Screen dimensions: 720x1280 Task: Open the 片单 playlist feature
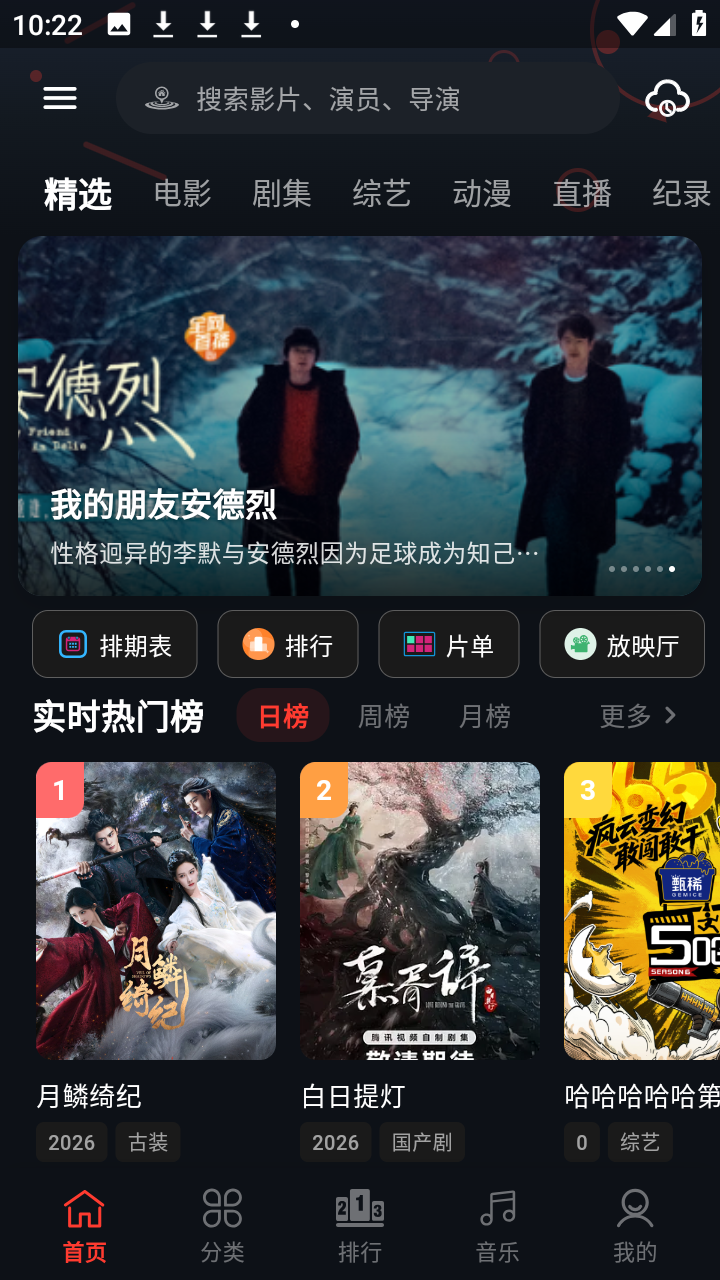(x=448, y=644)
